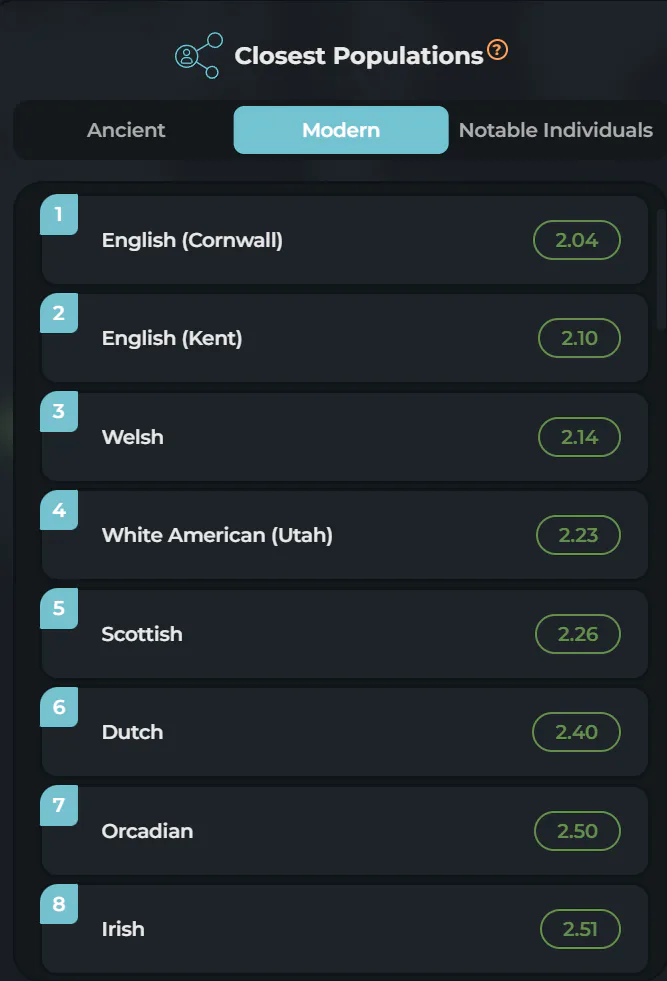Open the English (Cornwall) population row
Viewport: 667px width, 981px height.
[344, 240]
